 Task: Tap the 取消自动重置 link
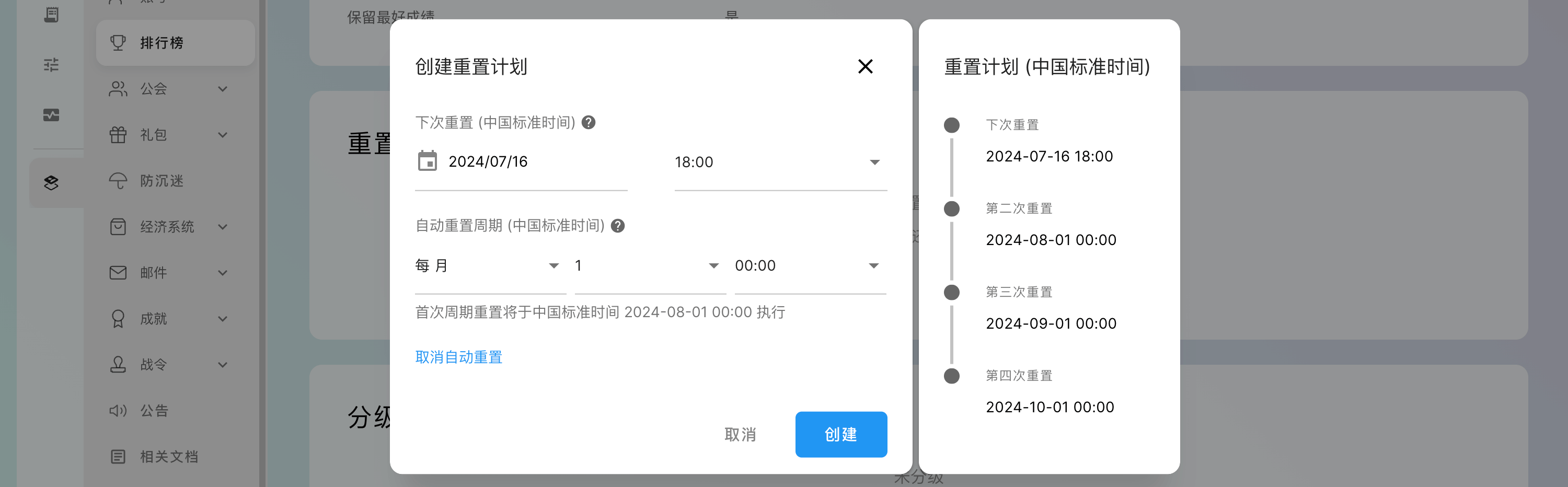pyautogui.click(x=458, y=357)
